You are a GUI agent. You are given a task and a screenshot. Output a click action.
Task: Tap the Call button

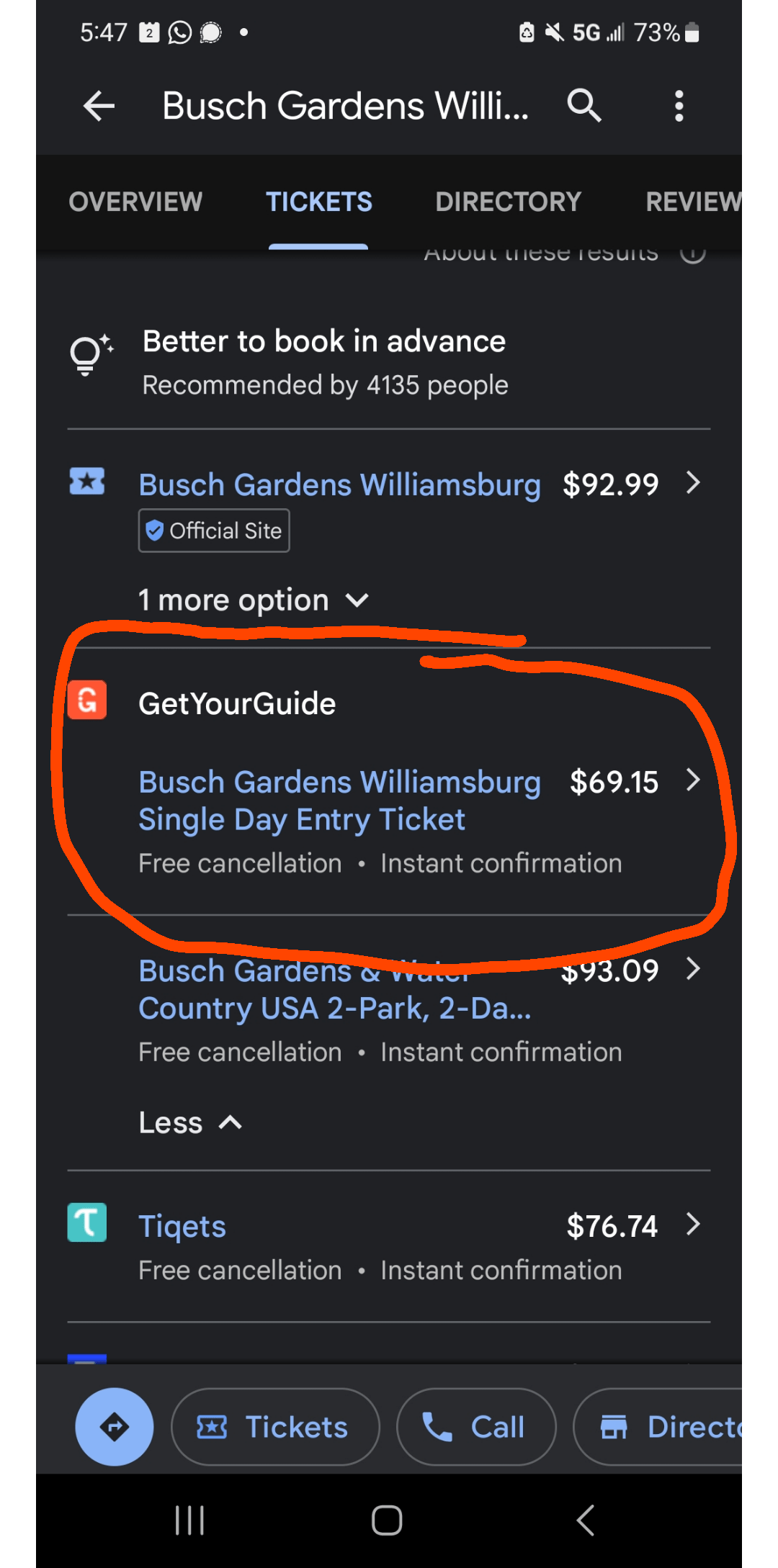click(x=476, y=1427)
